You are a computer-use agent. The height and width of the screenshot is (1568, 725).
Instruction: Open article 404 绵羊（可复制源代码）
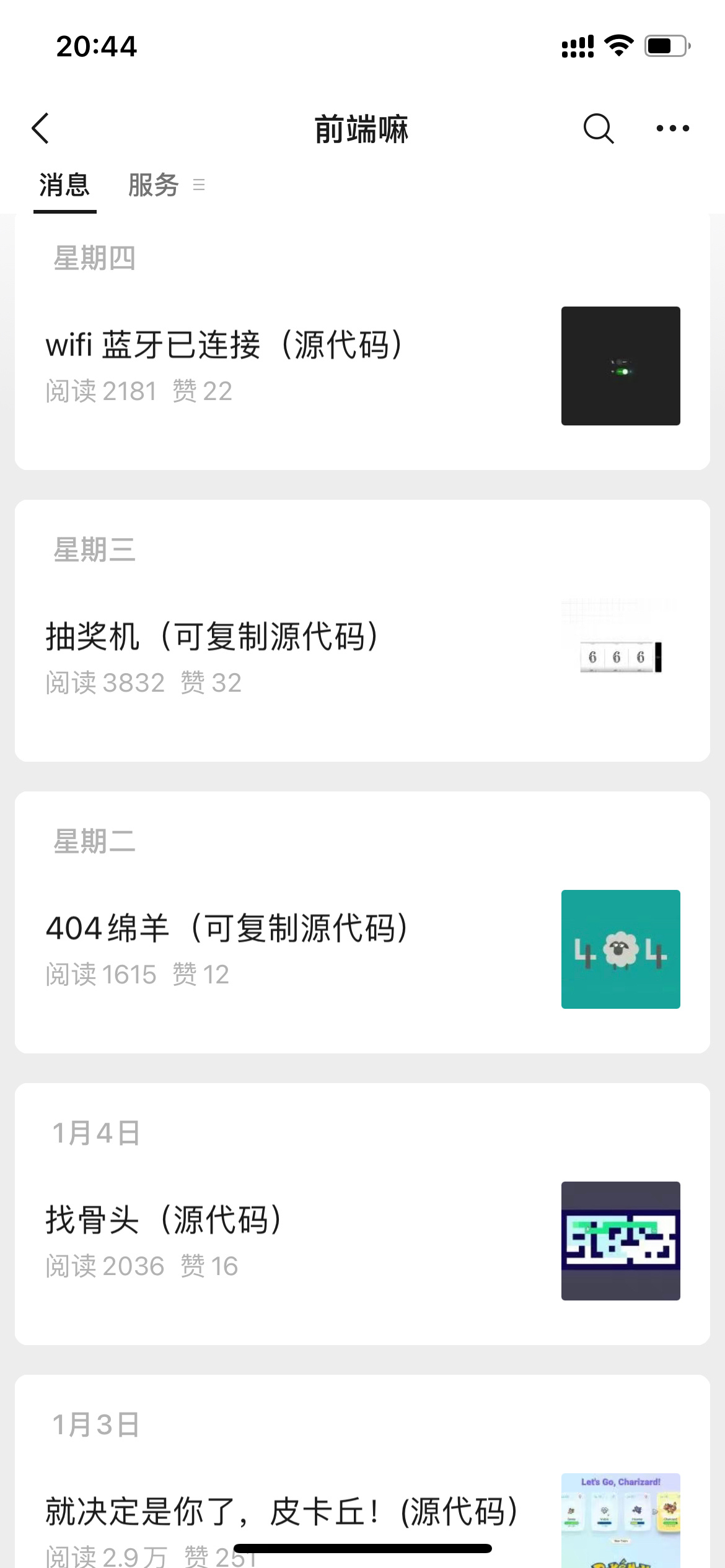pos(227,928)
